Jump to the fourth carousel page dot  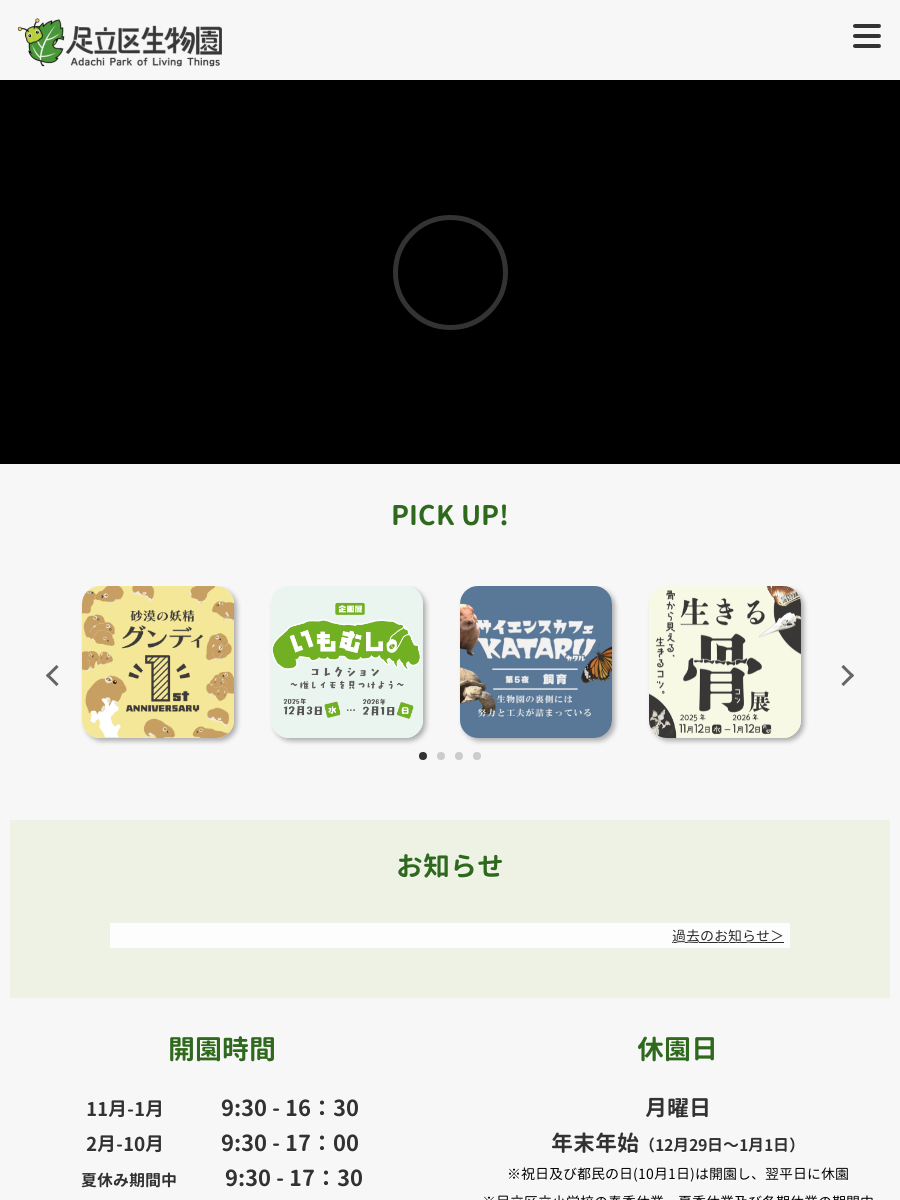pyautogui.click(x=477, y=756)
